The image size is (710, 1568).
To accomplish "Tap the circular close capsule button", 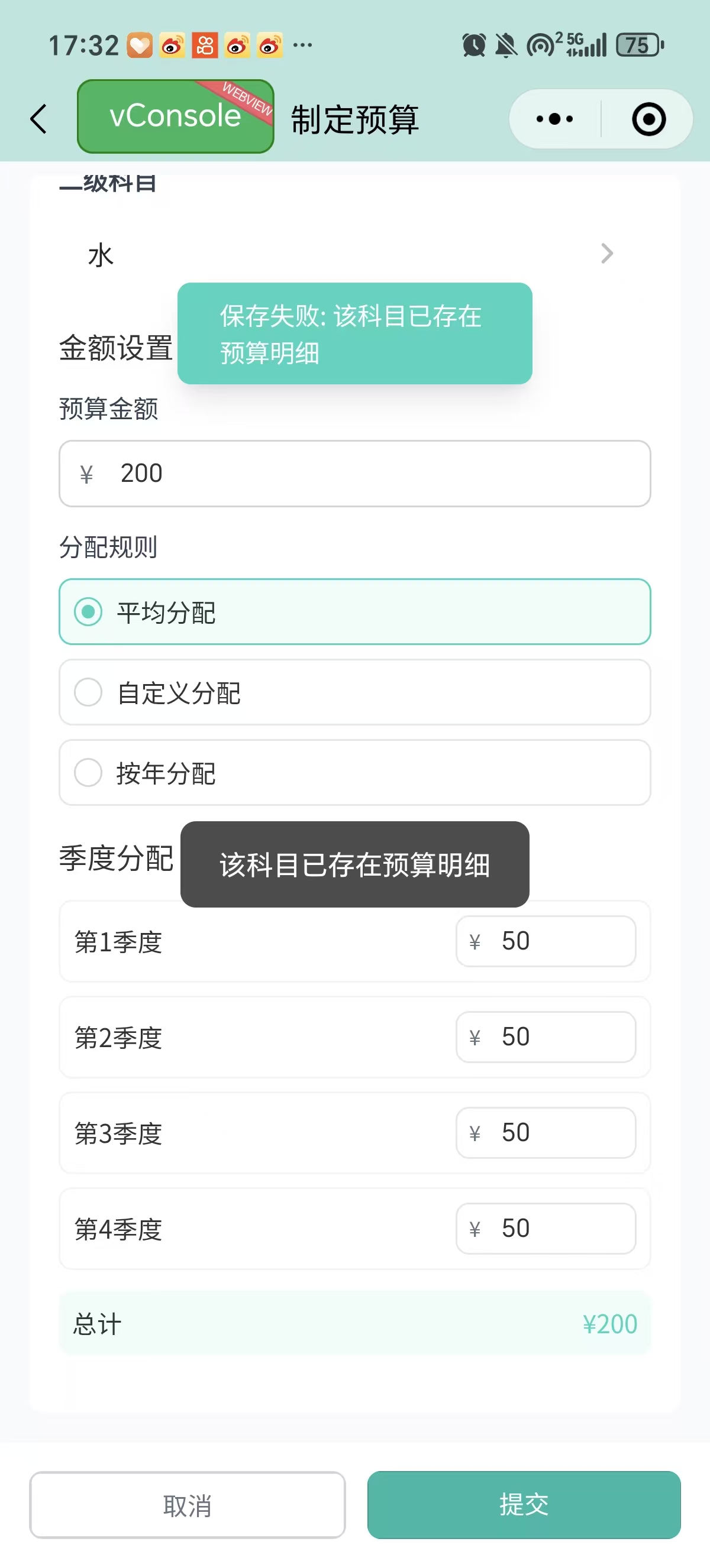I will [x=648, y=119].
